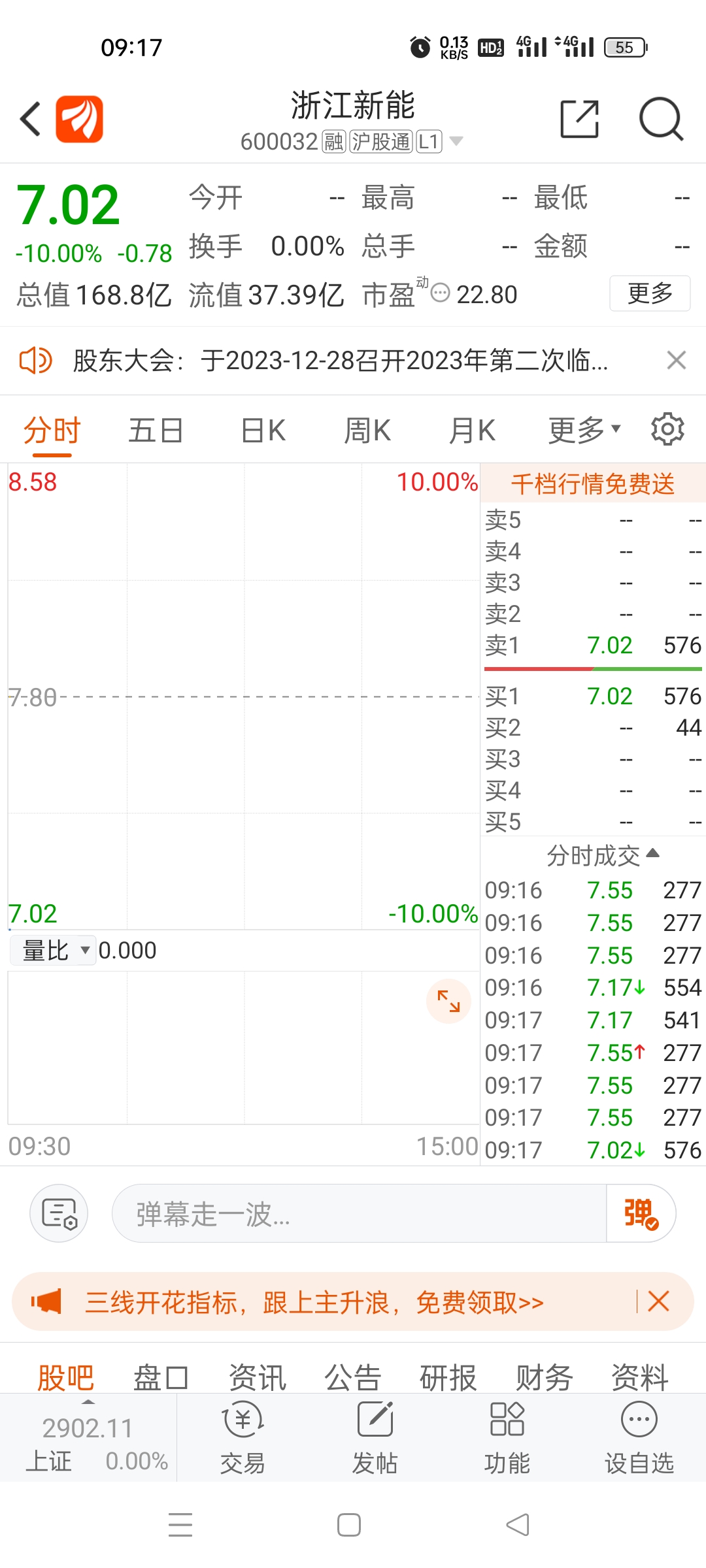Share this stock page
The height and width of the screenshot is (1568, 706).
[579, 119]
